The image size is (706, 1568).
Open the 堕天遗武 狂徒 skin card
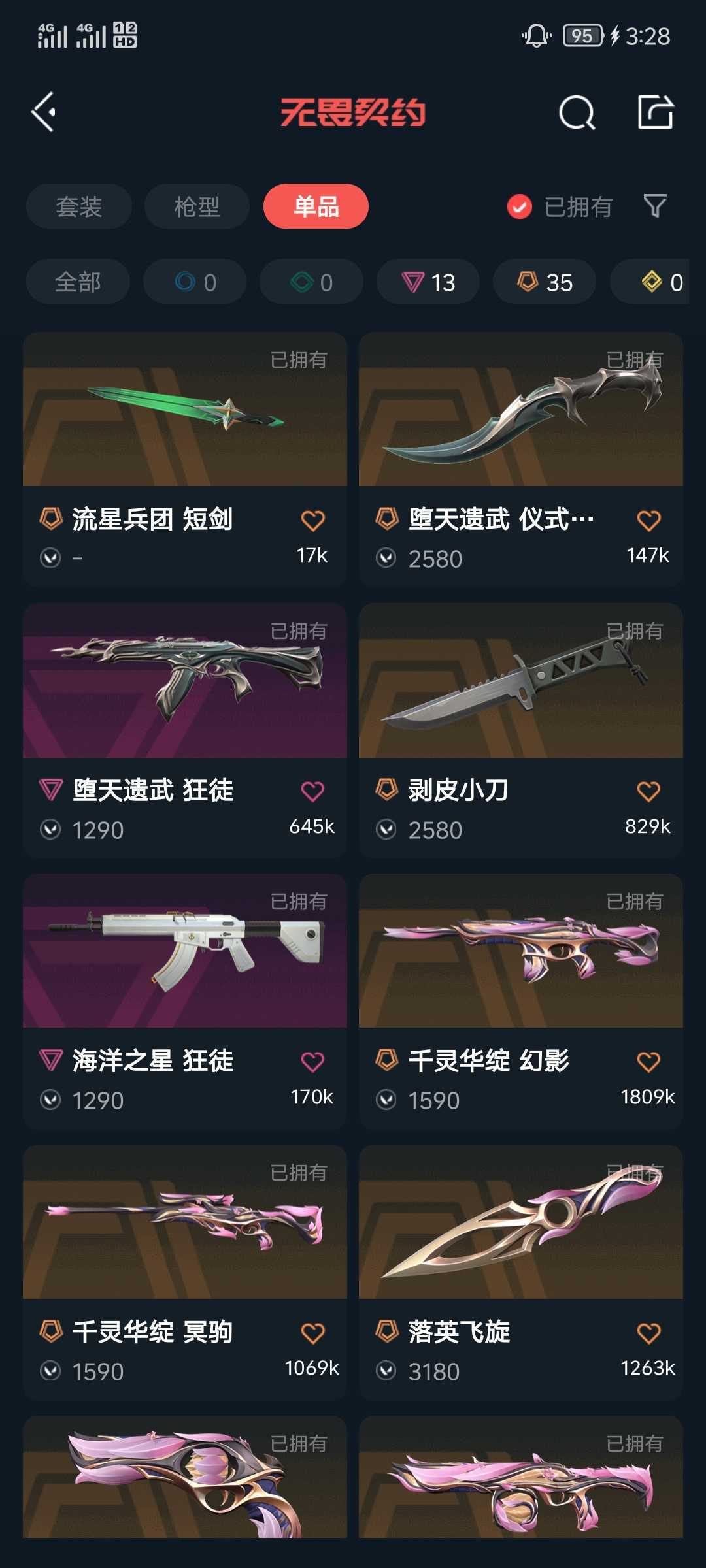point(185,728)
